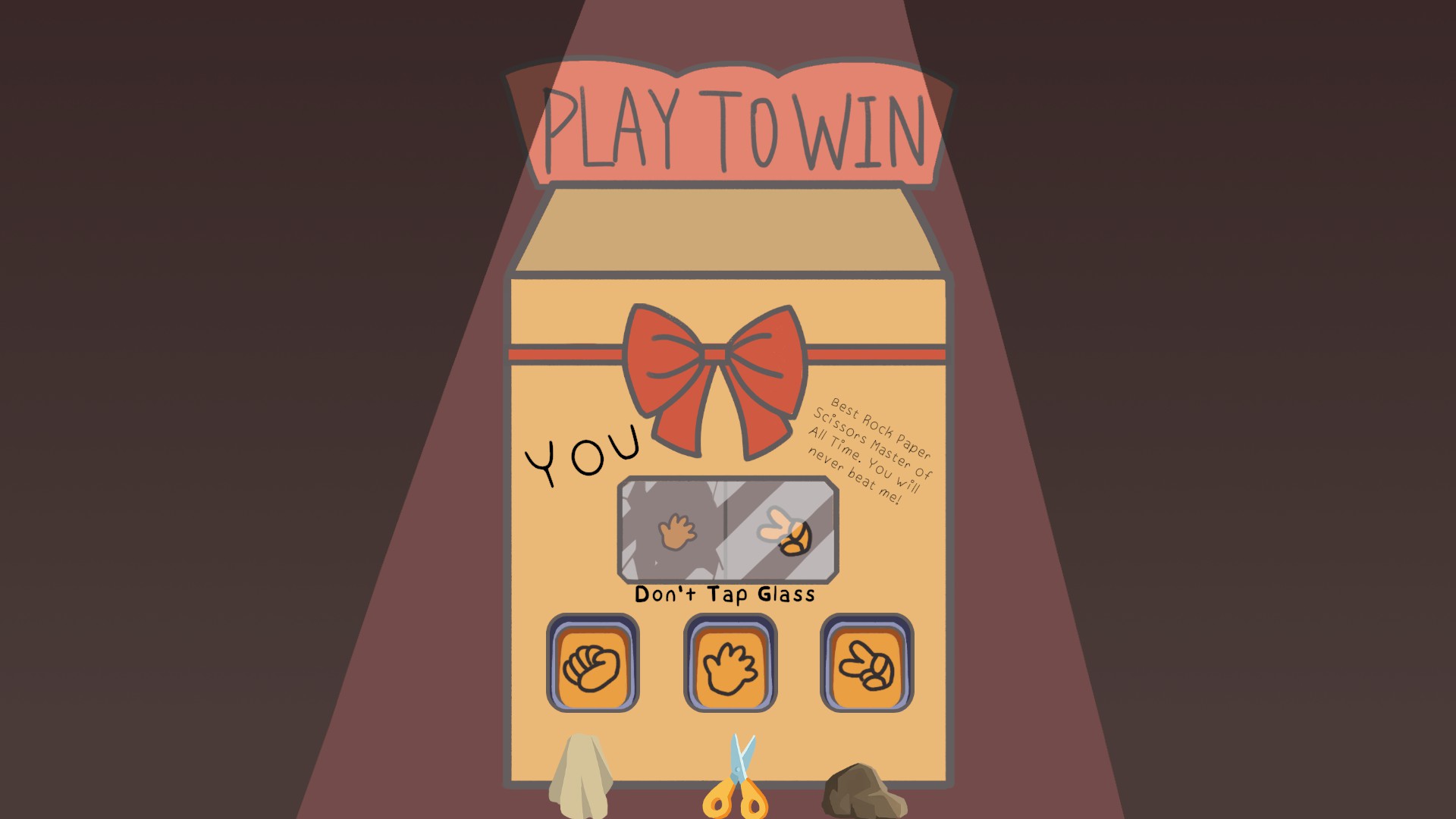Choose the rock fist button
The image size is (1456, 819).
tap(592, 664)
